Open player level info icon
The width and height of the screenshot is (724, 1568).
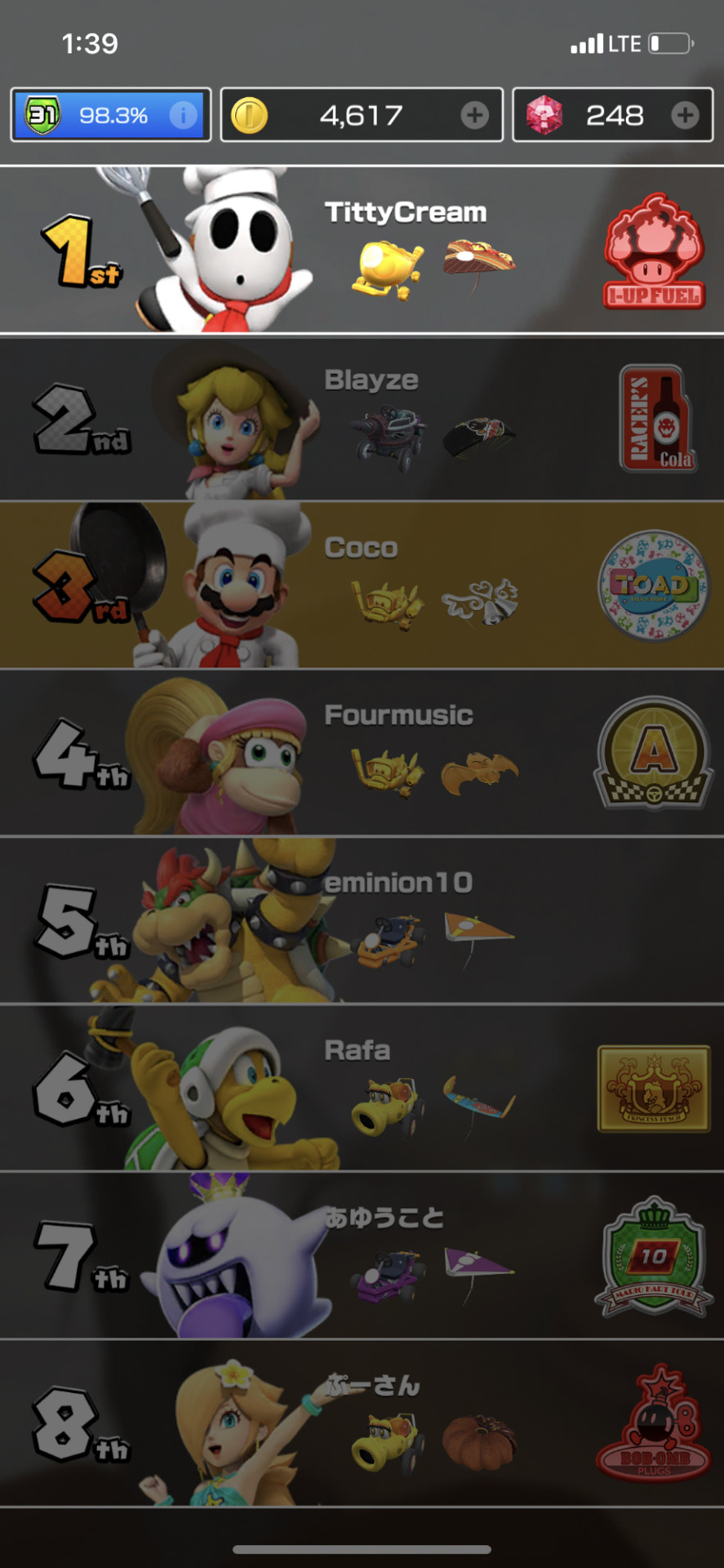point(183,115)
